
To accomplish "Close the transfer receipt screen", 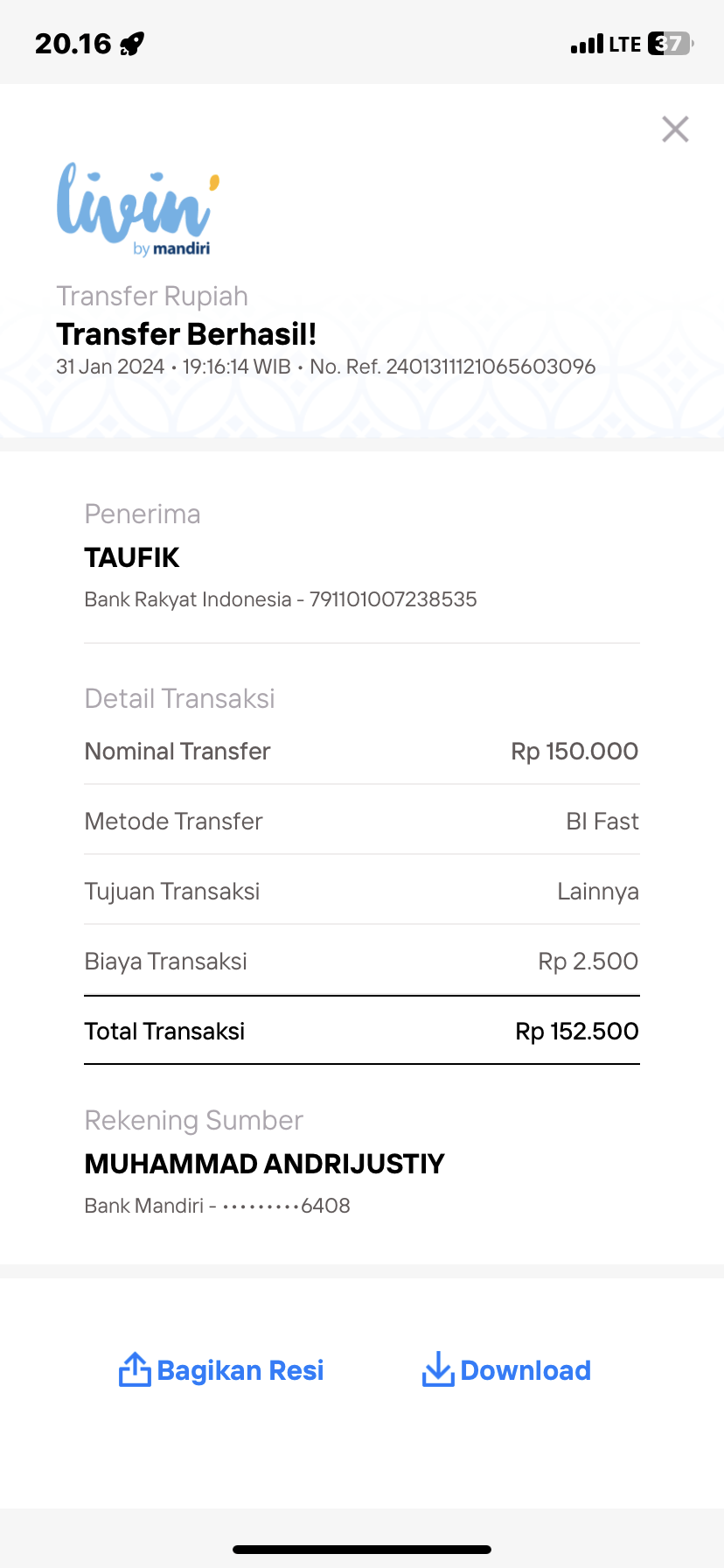I will click(x=675, y=129).
